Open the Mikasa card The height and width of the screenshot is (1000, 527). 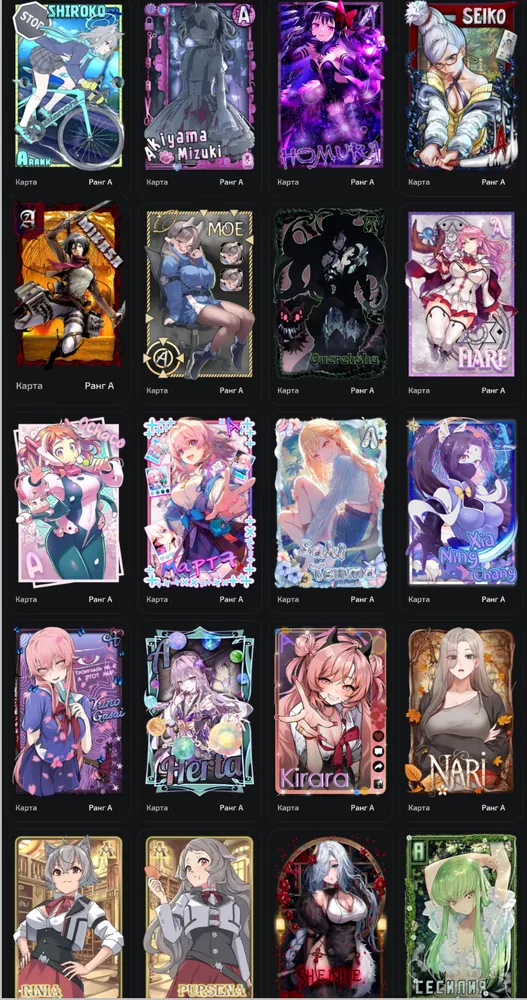point(69,287)
